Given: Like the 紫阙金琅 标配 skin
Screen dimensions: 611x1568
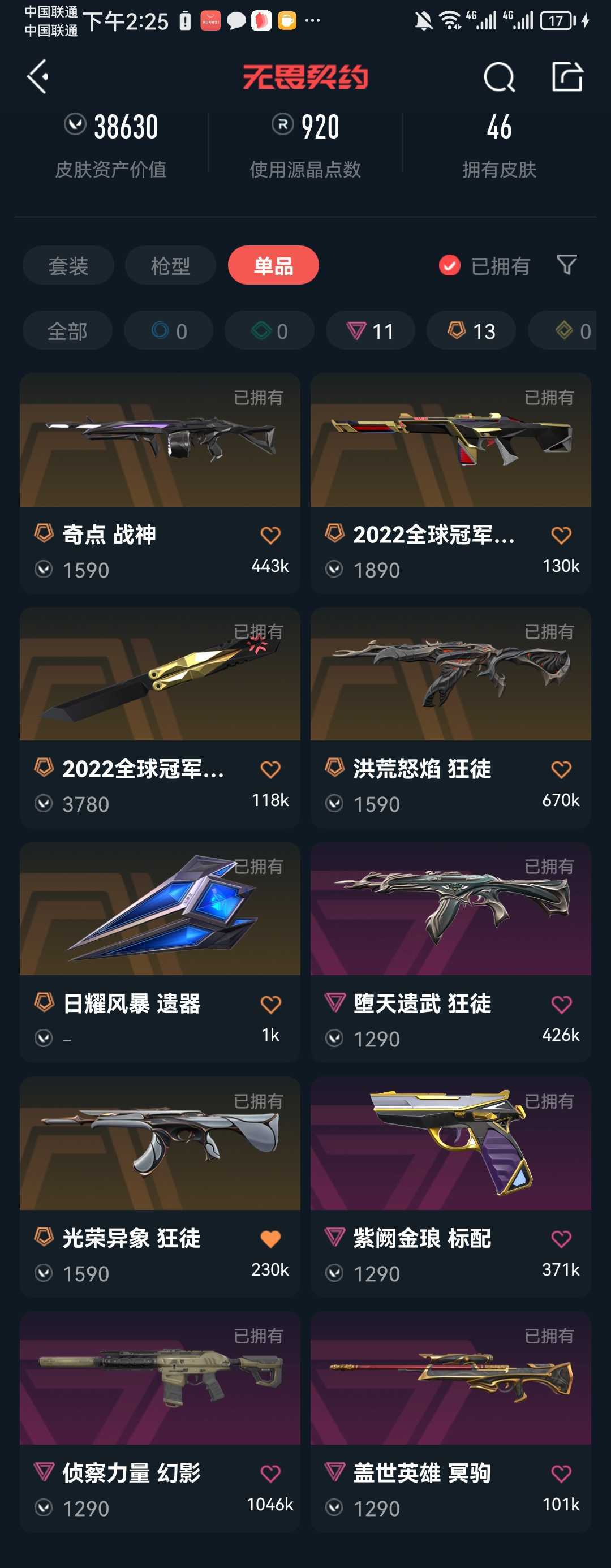Looking at the screenshot, I should coord(561,1239).
